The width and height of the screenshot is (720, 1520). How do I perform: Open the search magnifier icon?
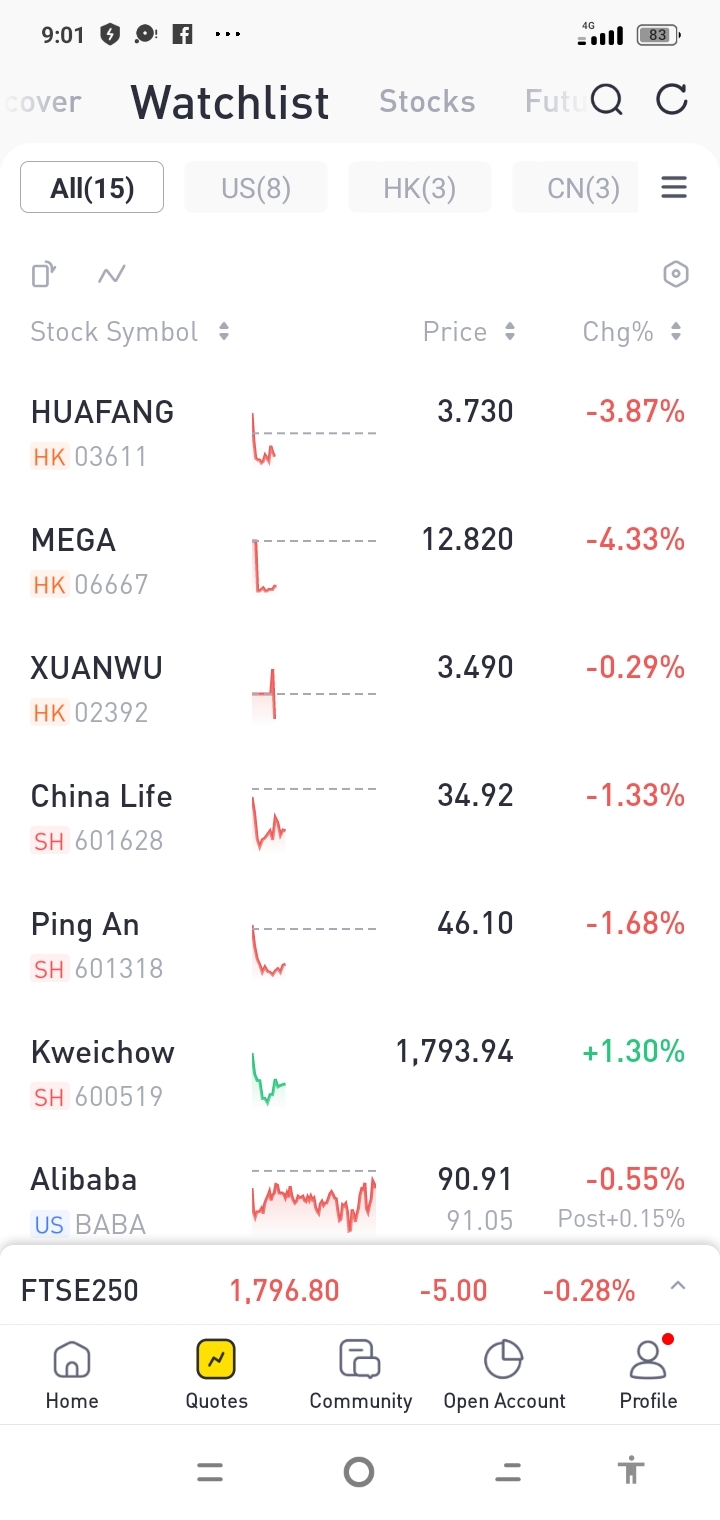(607, 100)
